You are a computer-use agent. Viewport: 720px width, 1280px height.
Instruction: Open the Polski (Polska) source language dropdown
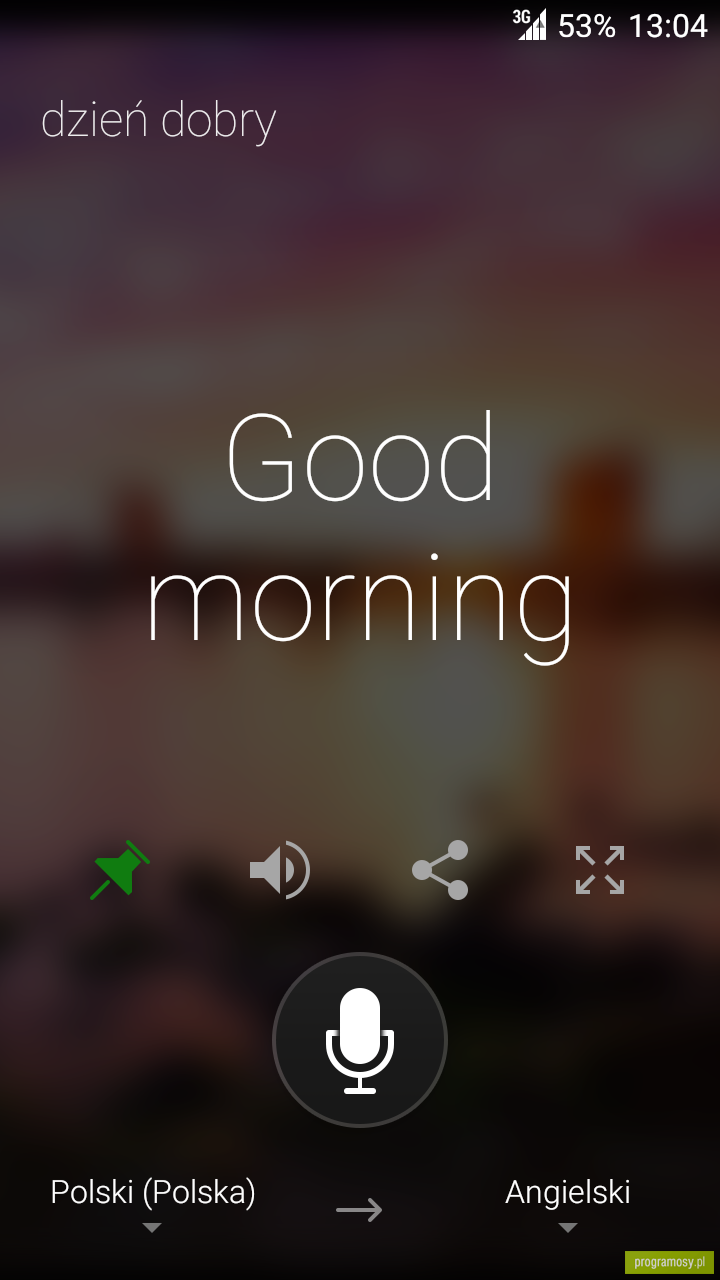click(153, 1204)
